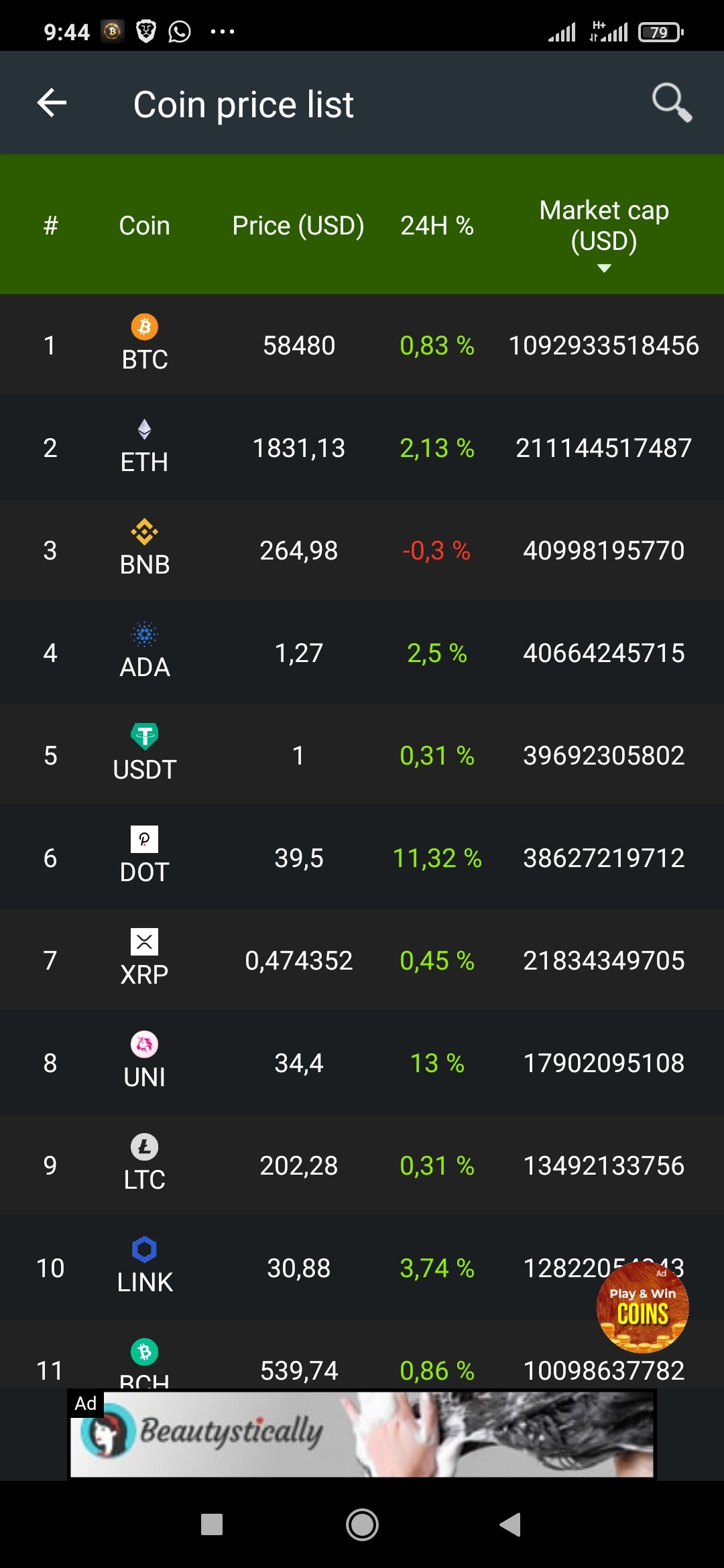This screenshot has width=724, height=1568.
Task: Go to the Android home screen
Action: (x=362, y=1525)
